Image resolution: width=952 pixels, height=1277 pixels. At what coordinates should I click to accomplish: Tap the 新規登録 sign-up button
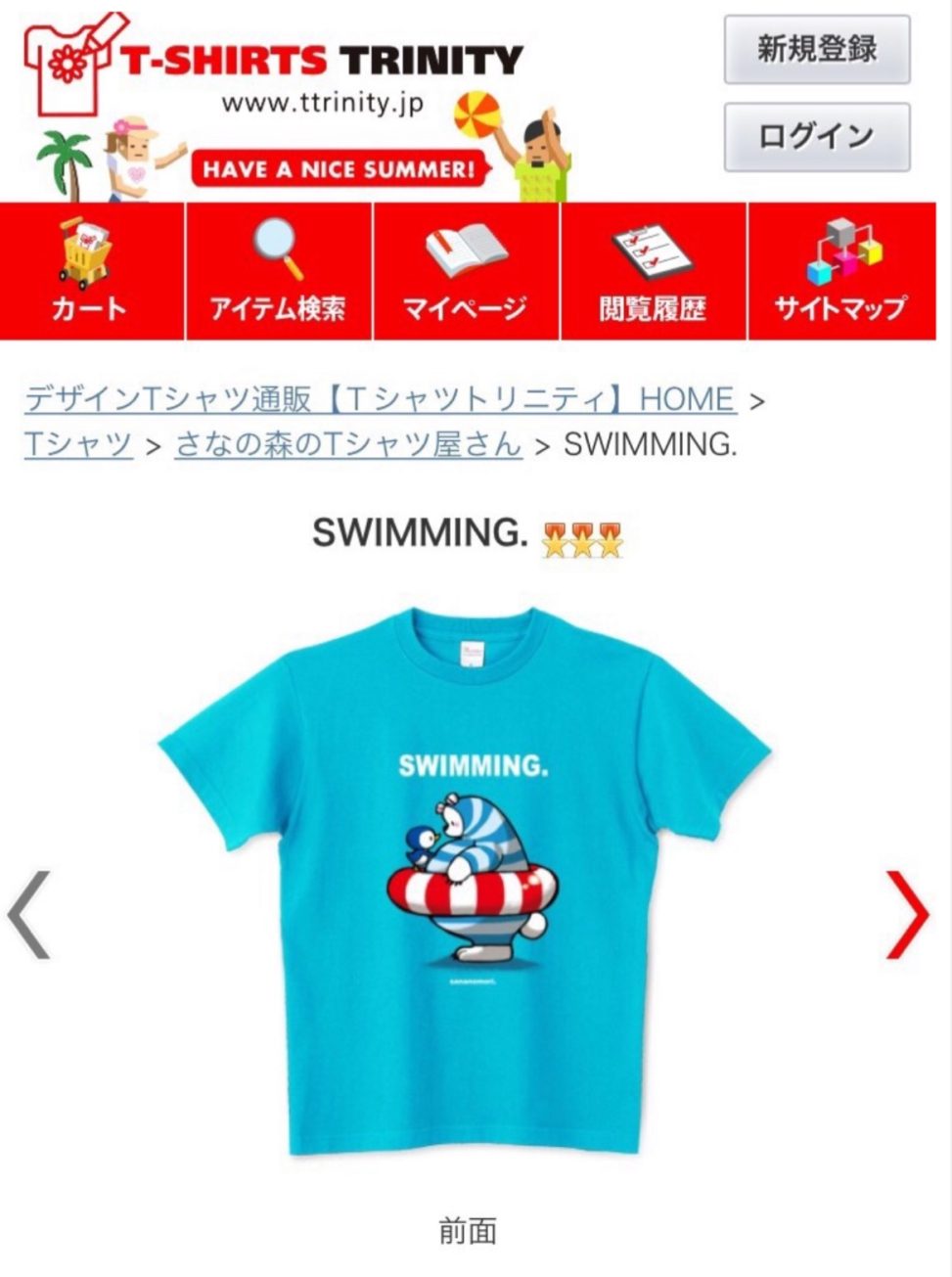pos(816,49)
